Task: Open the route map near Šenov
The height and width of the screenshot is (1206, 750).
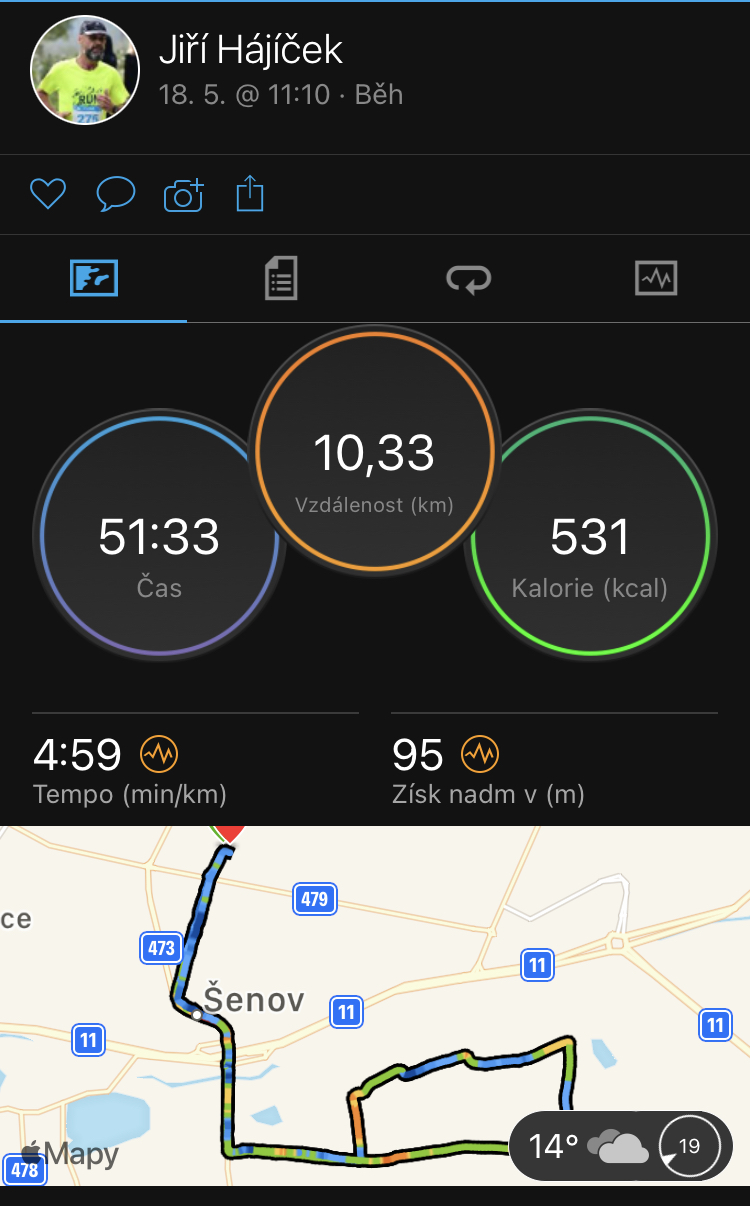Action: (375, 1006)
